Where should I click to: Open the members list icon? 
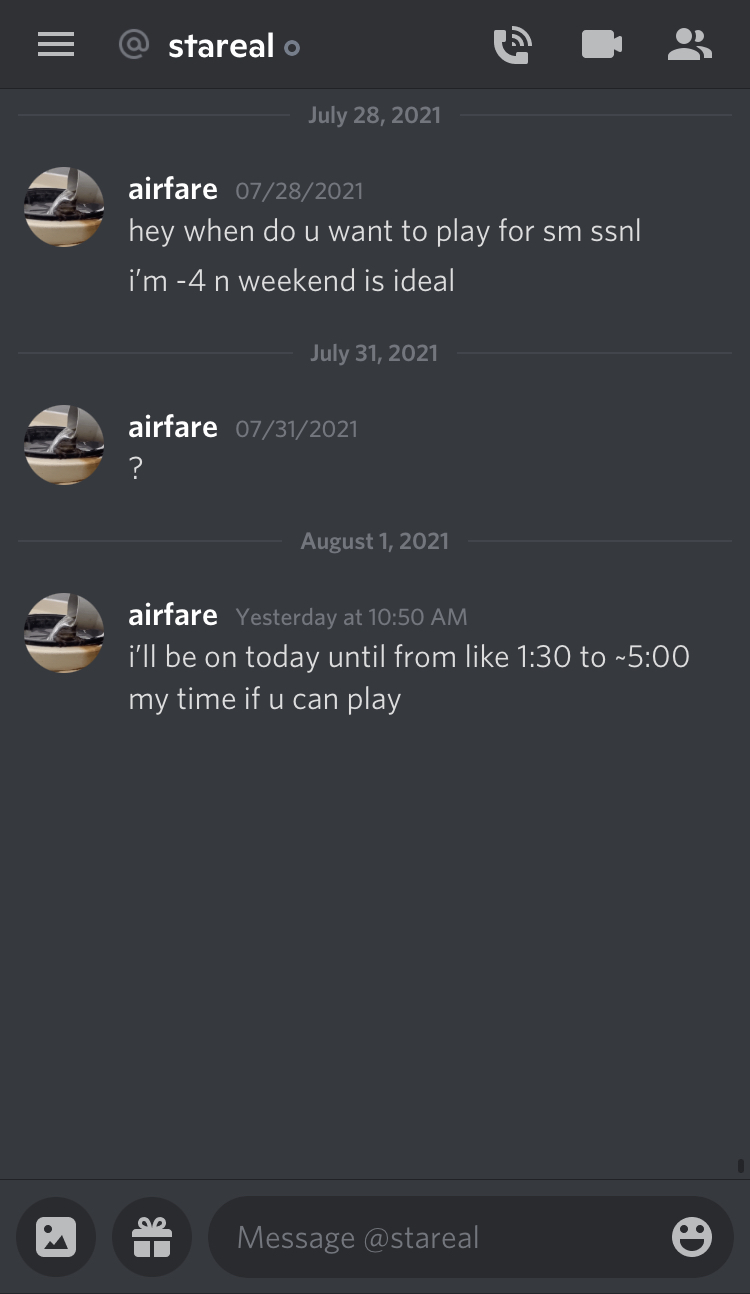coord(689,45)
